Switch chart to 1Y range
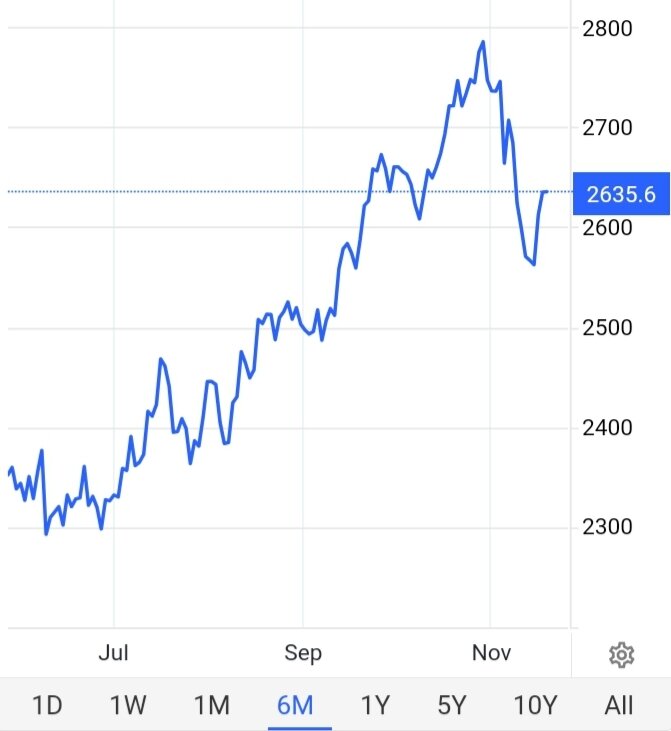This screenshot has width=671, height=731. point(374,705)
